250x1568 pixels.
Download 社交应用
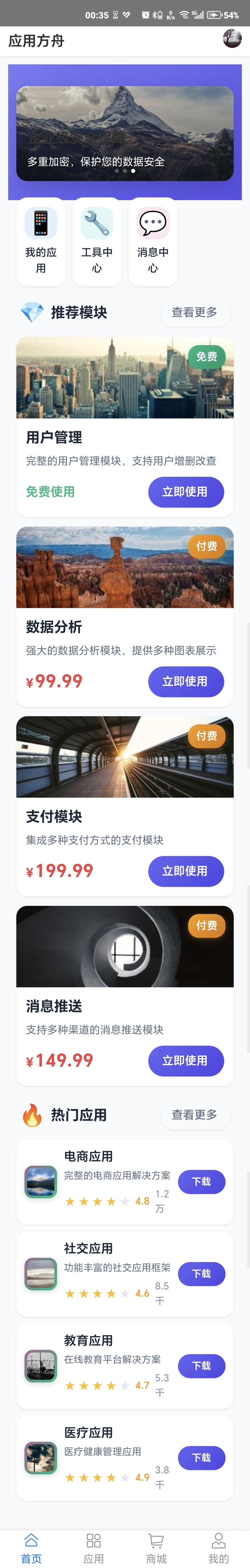coord(201,1273)
